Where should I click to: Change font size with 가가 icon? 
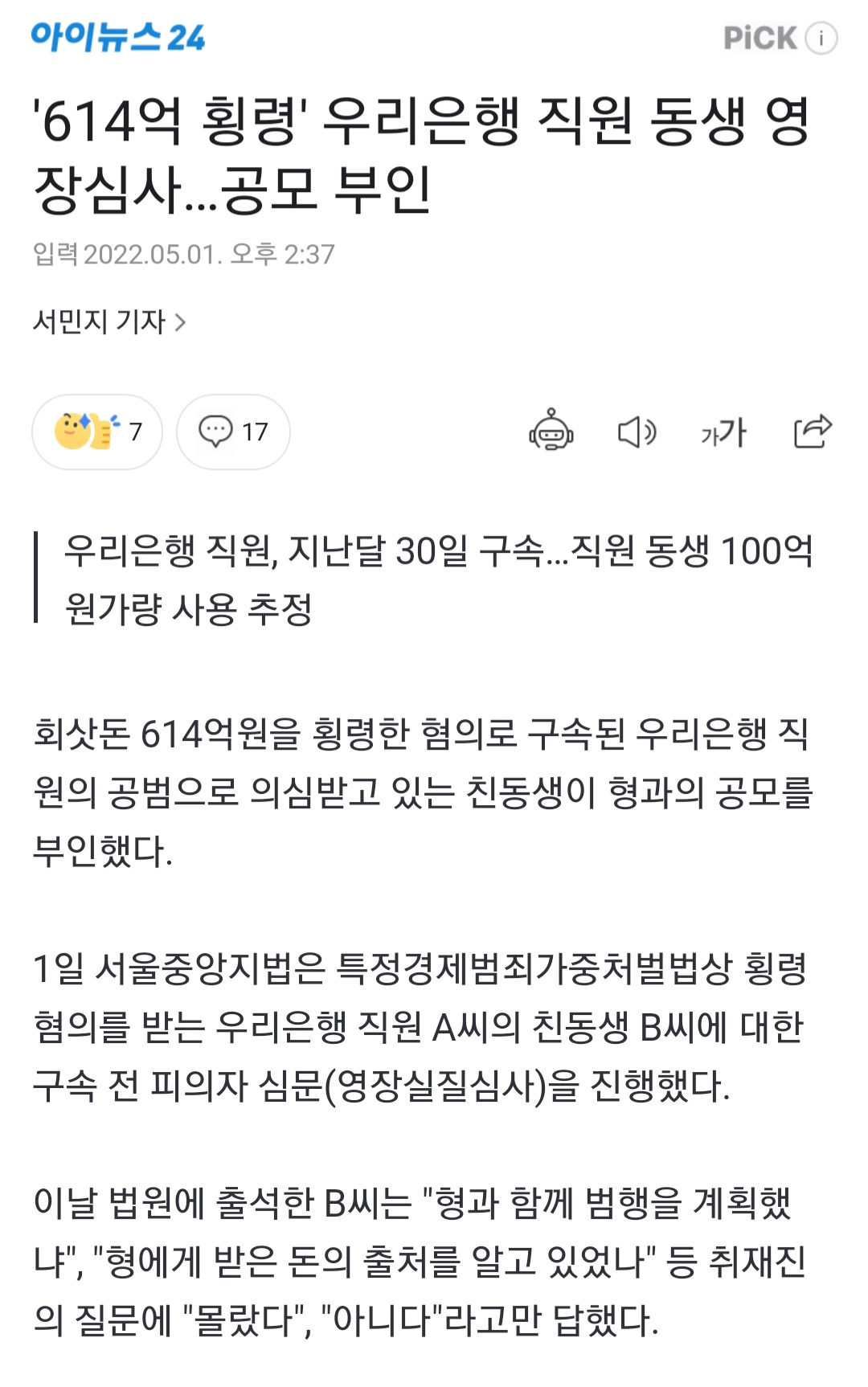723,432
